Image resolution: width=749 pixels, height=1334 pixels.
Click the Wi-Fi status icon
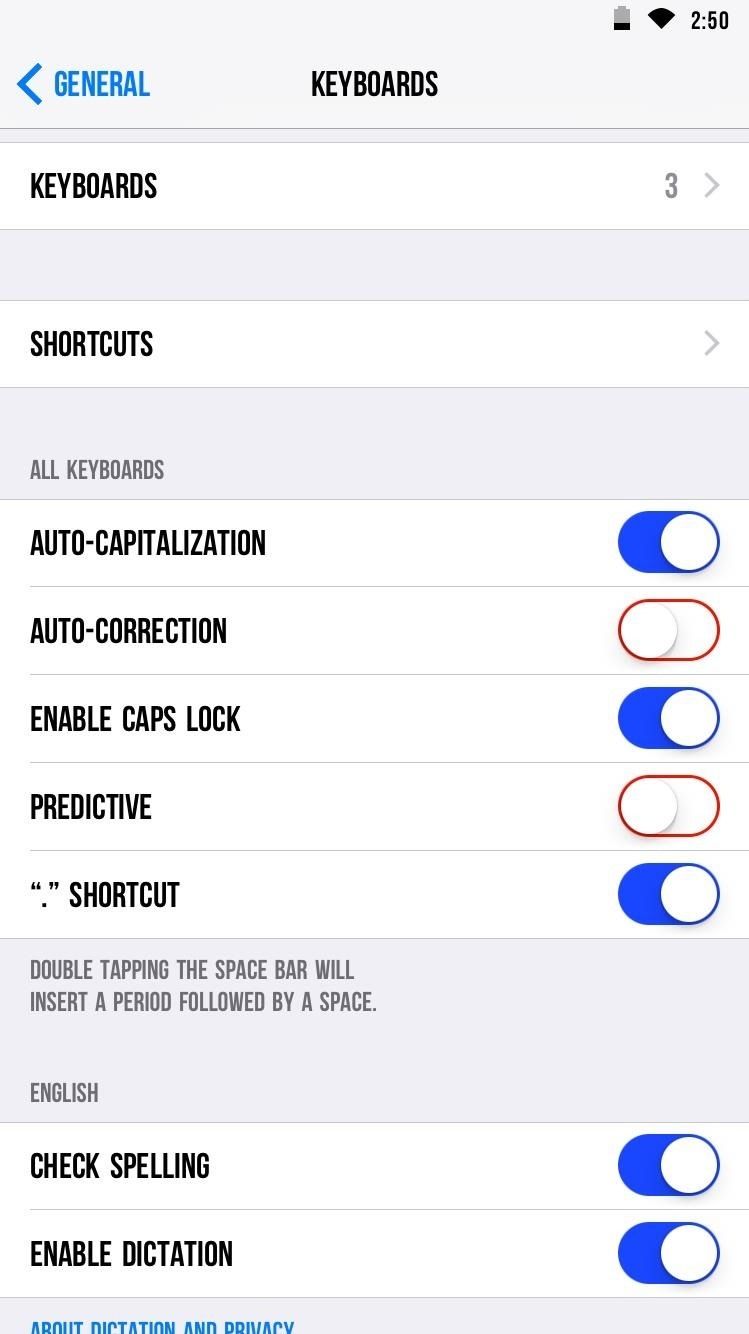point(660,18)
